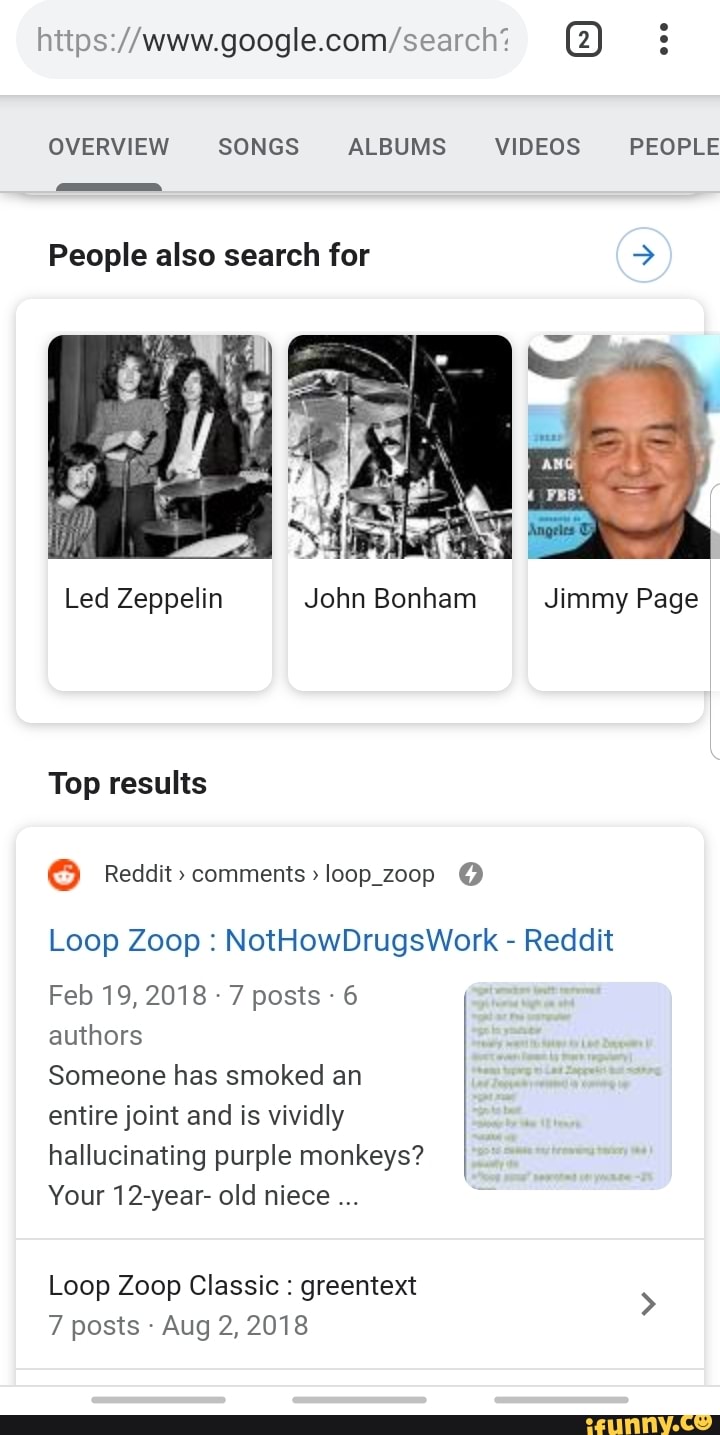Click the AMP lightning bolt icon
Image resolution: width=720 pixels, height=1435 pixels.
[471, 873]
